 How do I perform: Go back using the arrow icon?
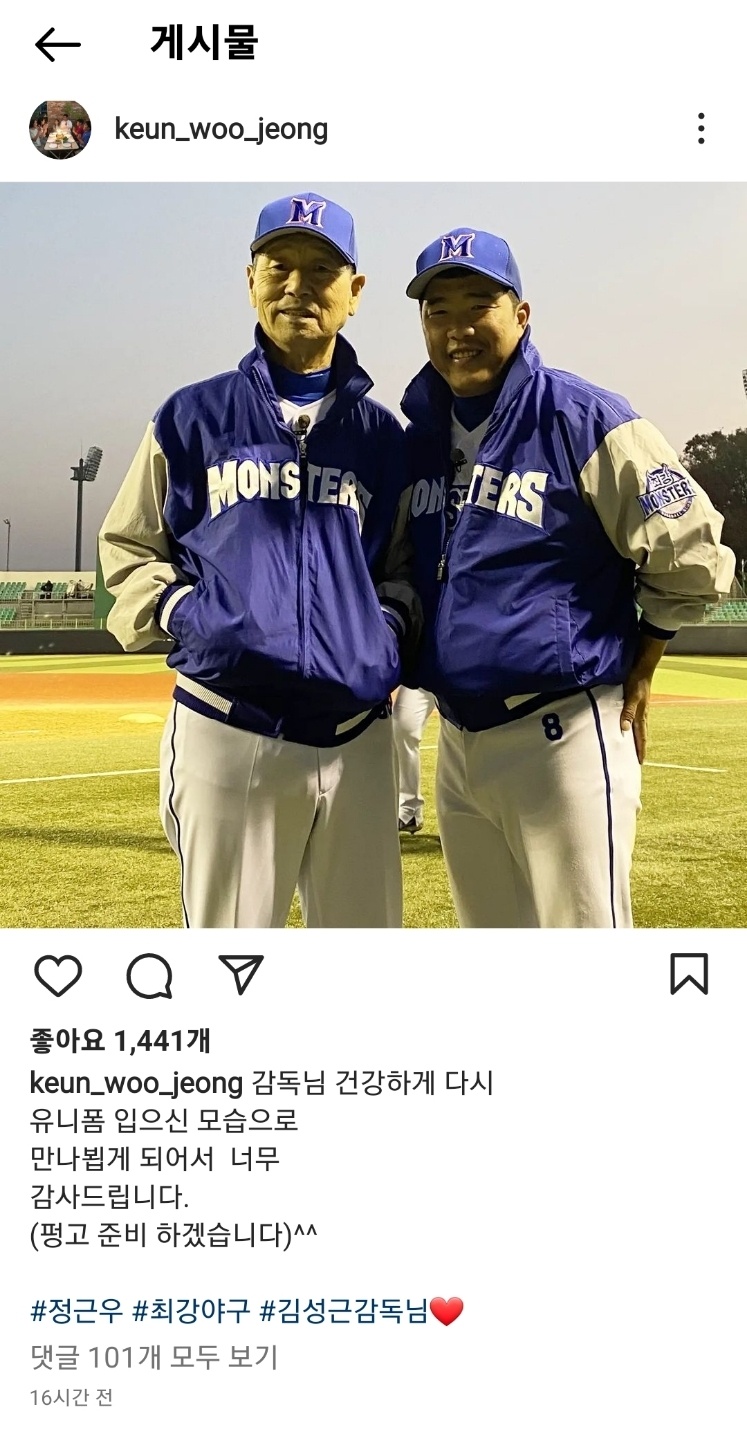pos(57,44)
